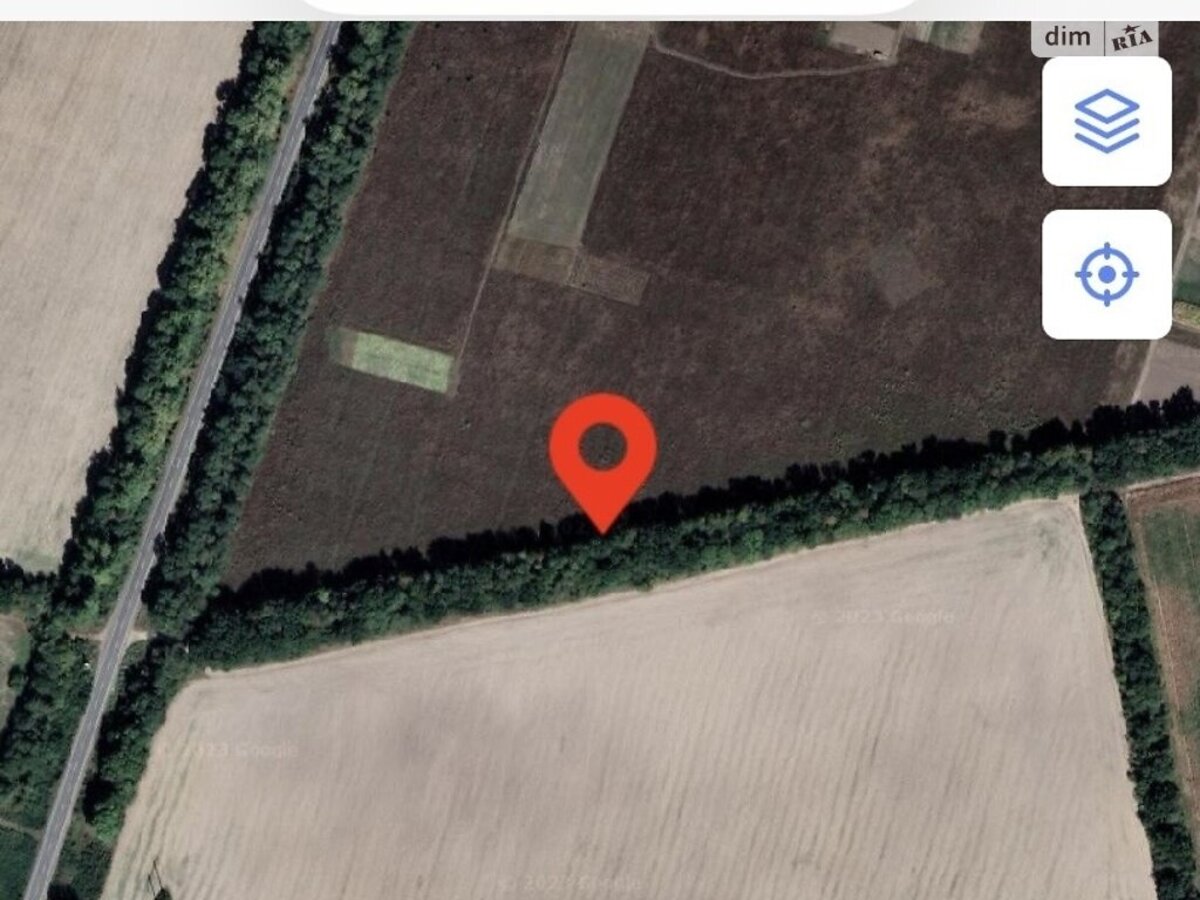Image resolution: width=1200 pixels, height=900 pixels.
Task: Open the map layers selector
Action: [1106, 121]
